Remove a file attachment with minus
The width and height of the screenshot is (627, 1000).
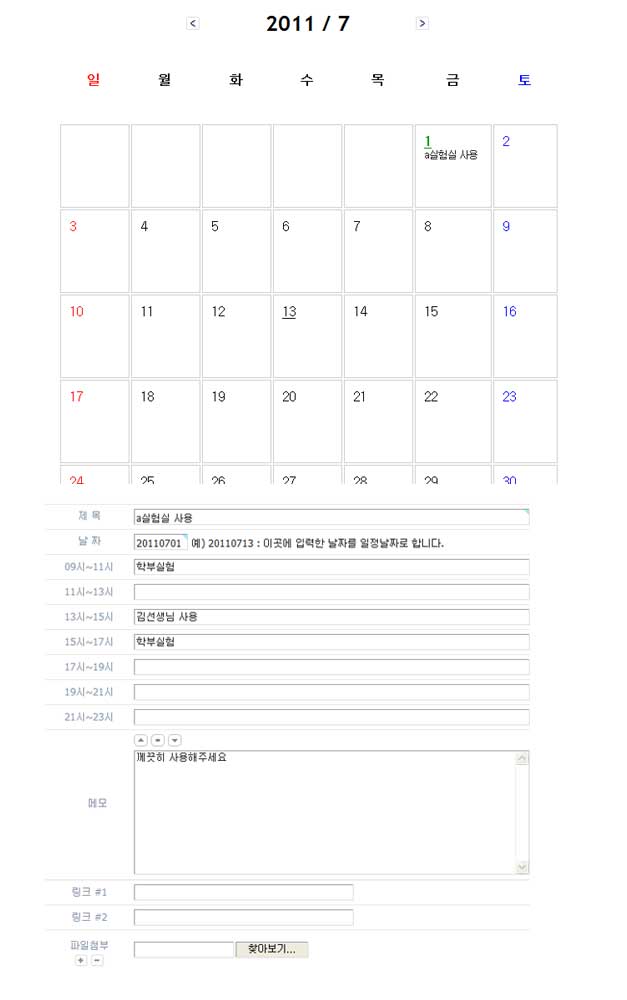click(x=97, y=961)
